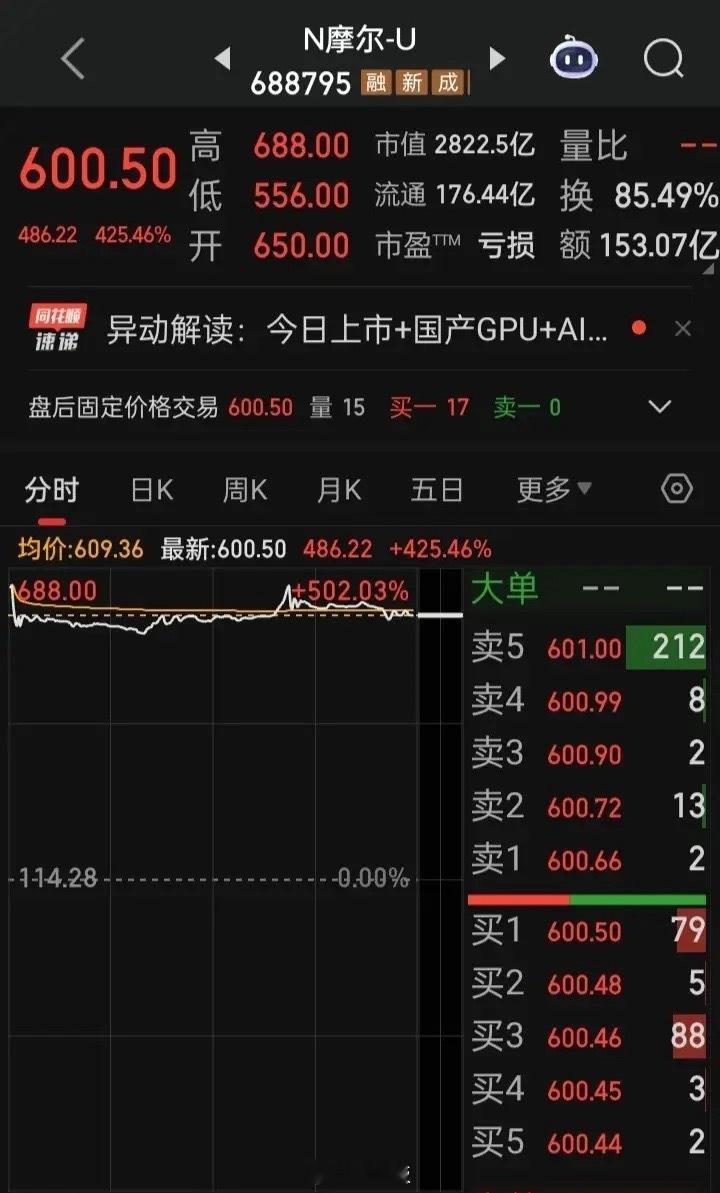Select the 买1 price 600.50

tap(583, 930)
